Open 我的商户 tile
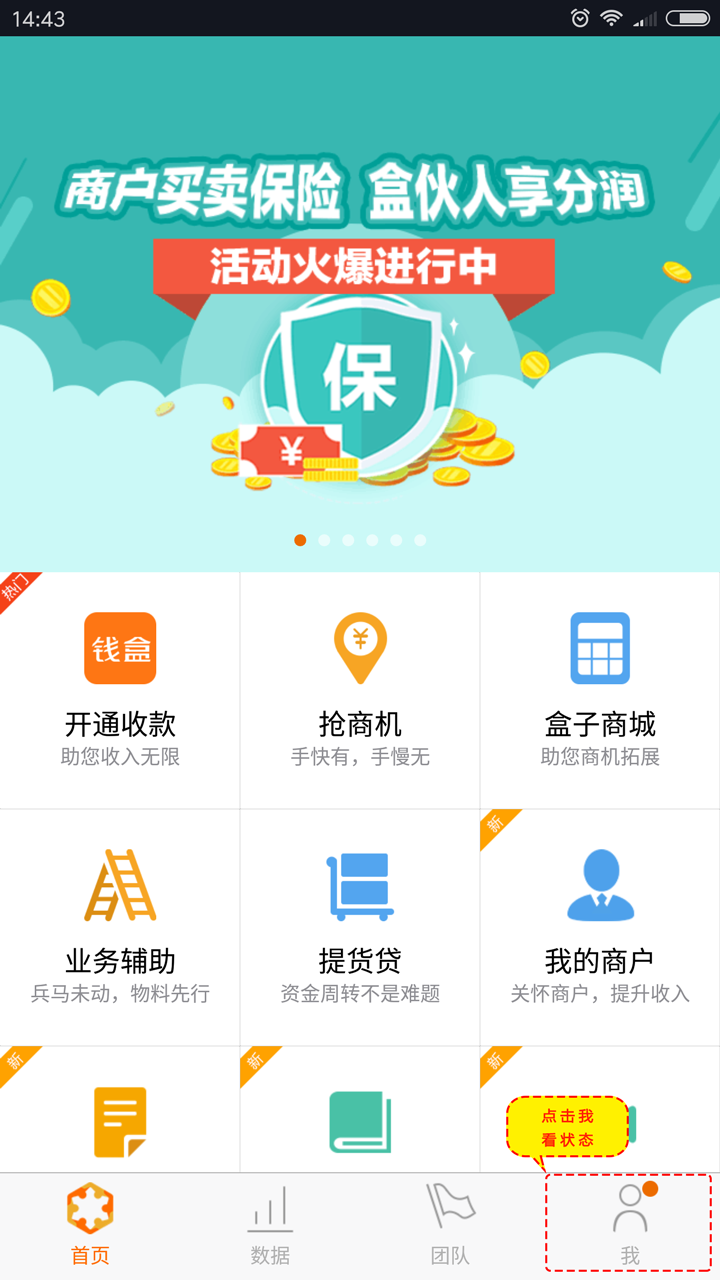 click(600, 927)
